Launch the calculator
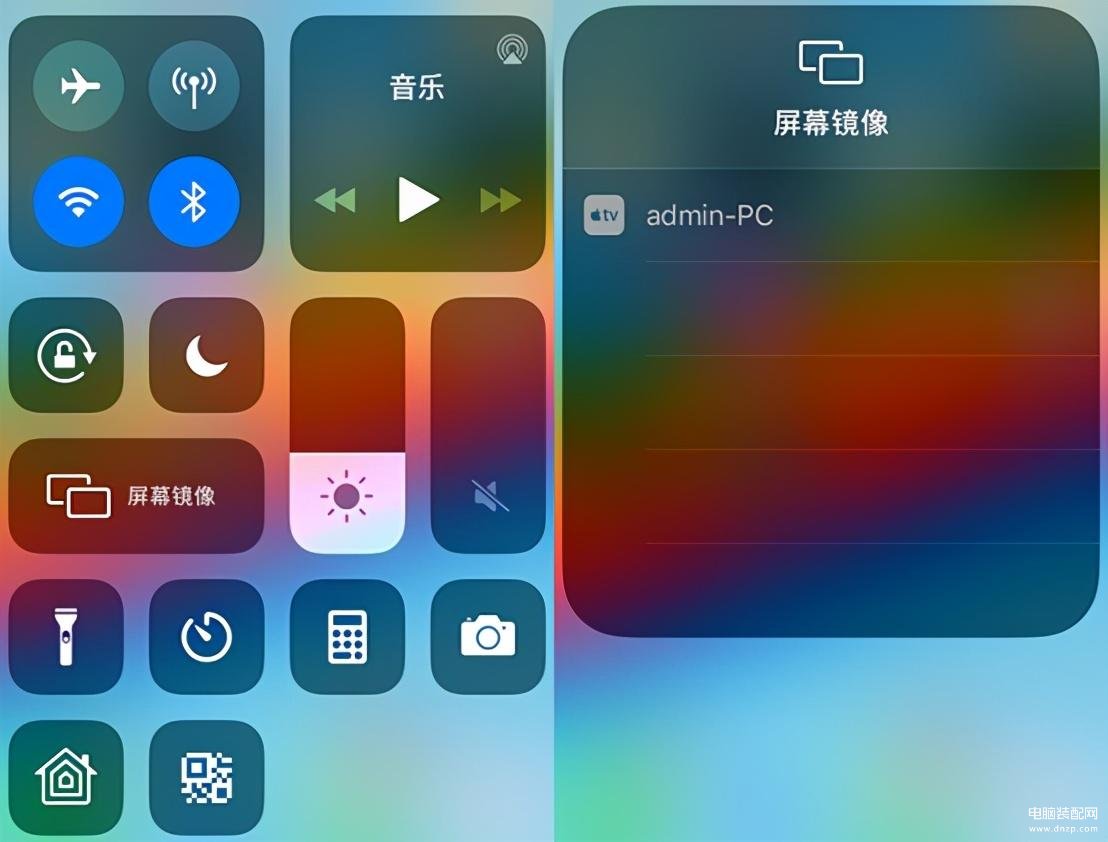 [x=347, y=637]
